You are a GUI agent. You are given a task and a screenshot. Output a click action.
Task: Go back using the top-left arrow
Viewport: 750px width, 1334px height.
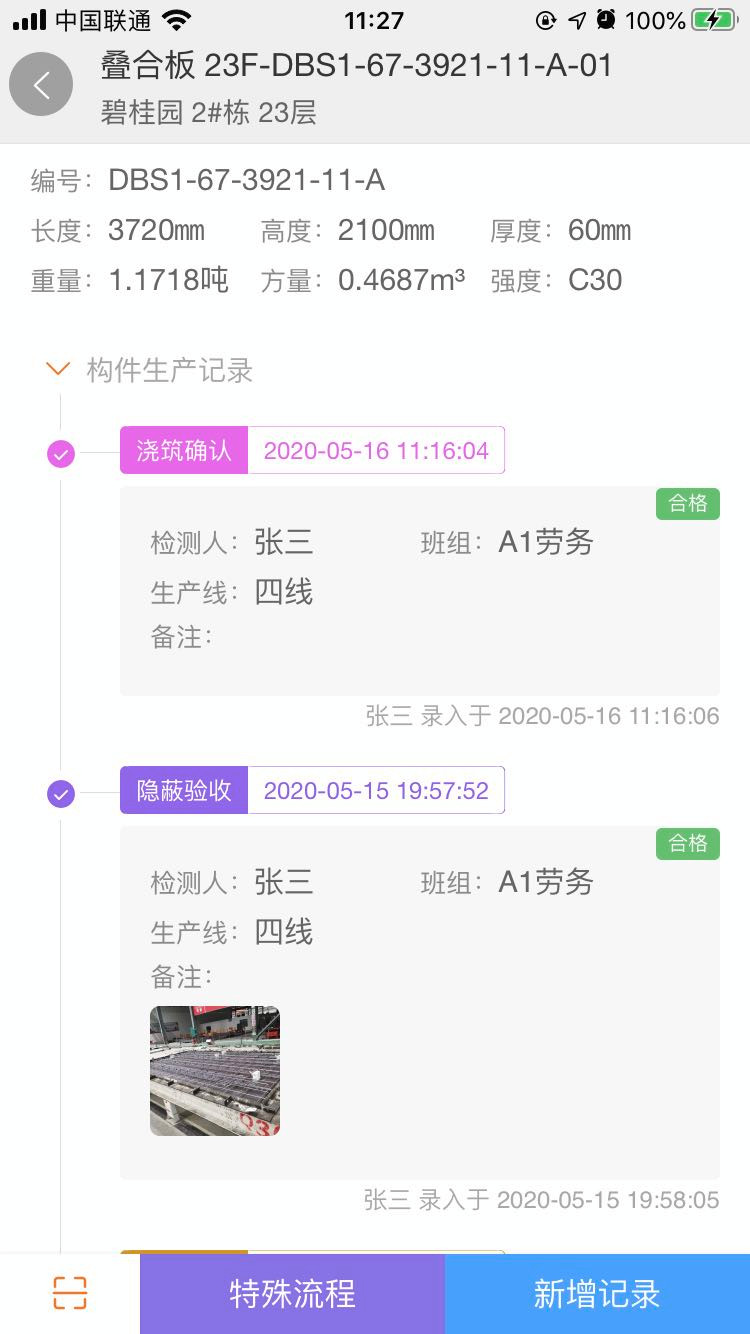pyautogui.click(x=41, y=85)
